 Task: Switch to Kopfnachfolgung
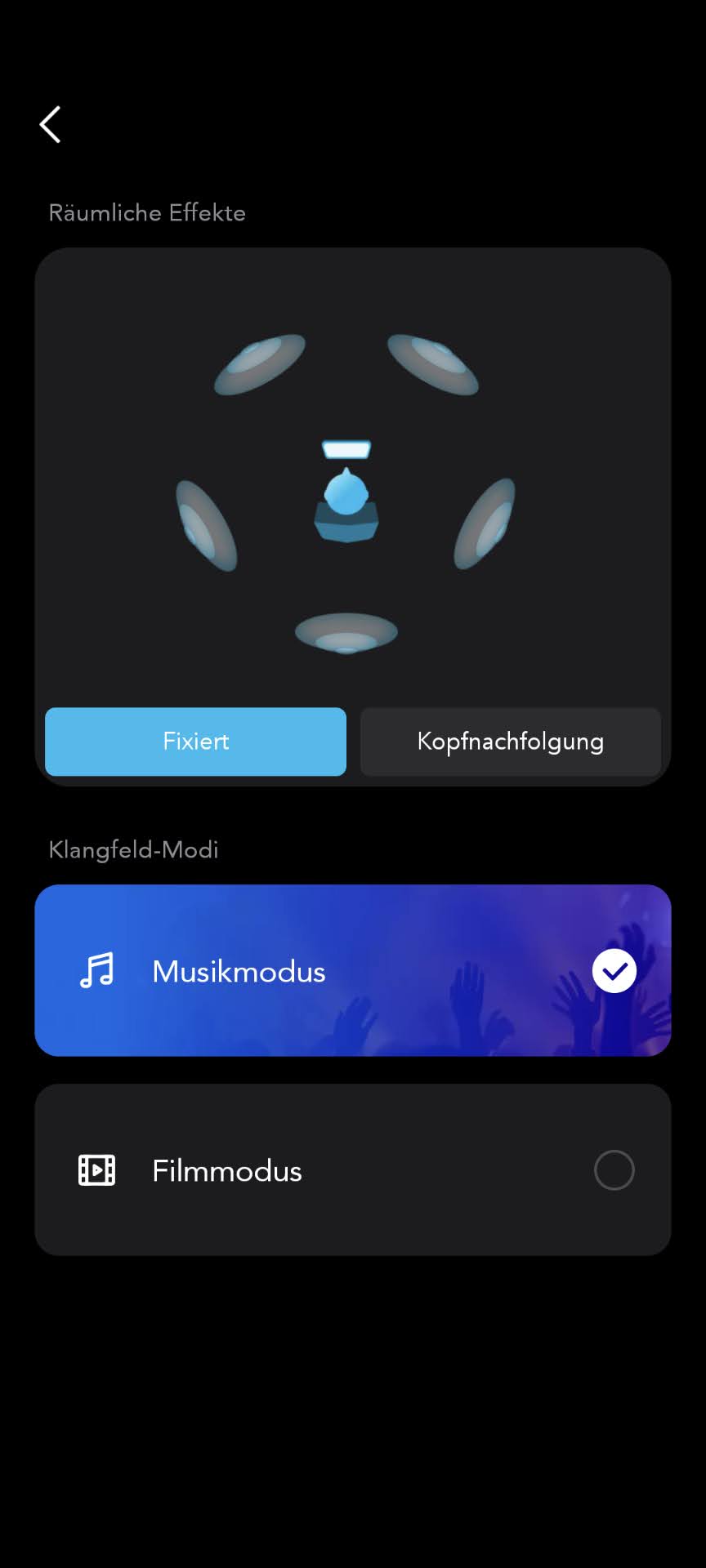[x=510, y=742]
